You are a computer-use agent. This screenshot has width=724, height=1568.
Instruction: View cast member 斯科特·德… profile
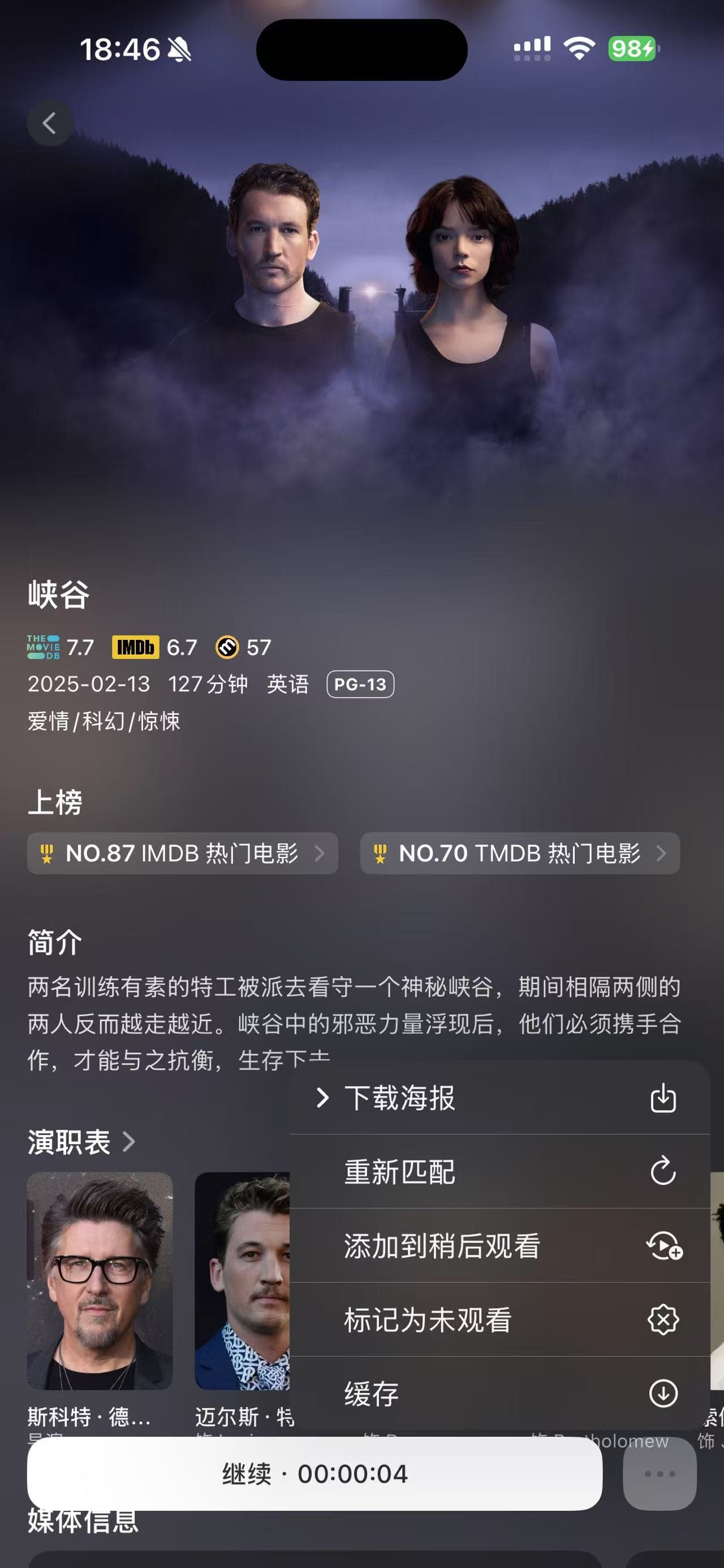point(100,1281)
